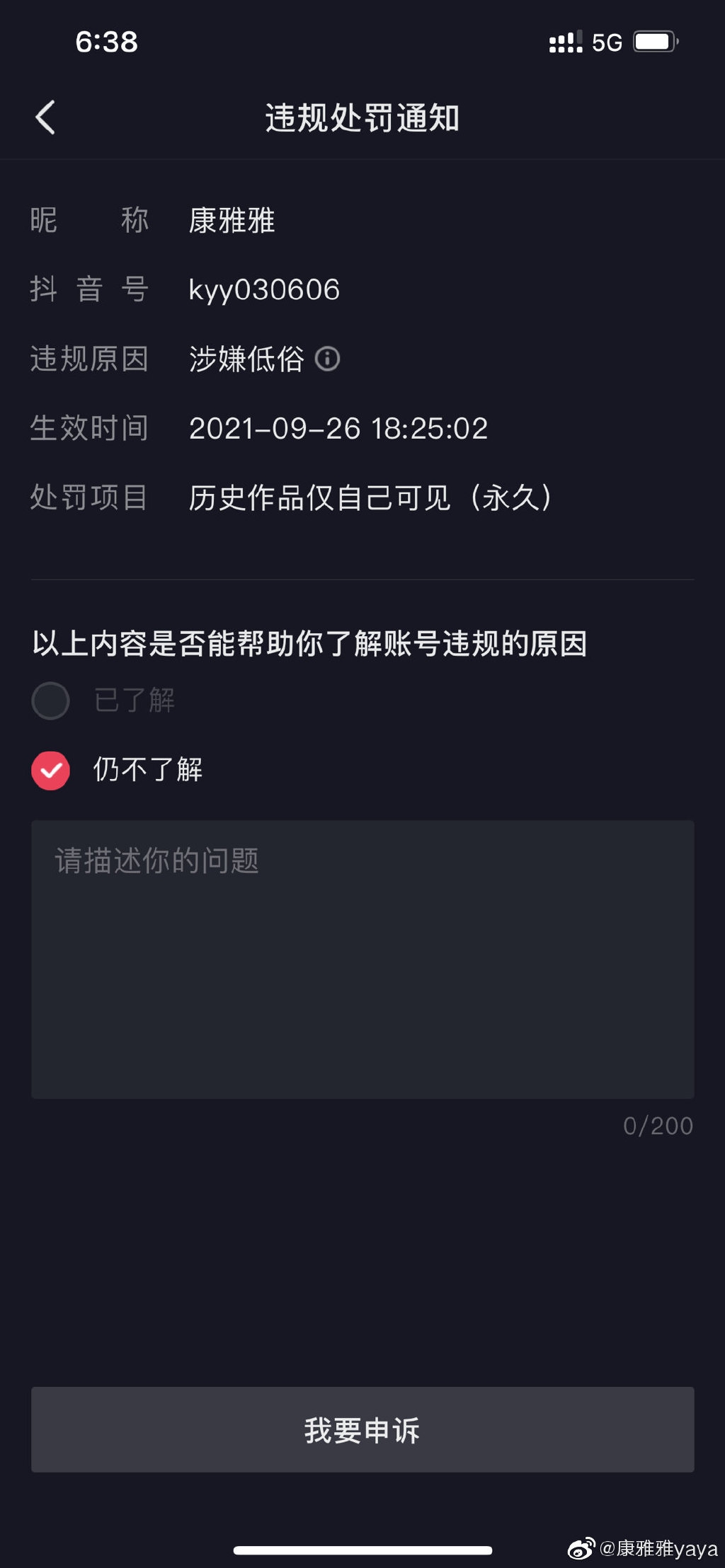725x1568 pixels.
Task: Select the 已了解 radio option
Action: pyautogui.click(x=50, y=701)
